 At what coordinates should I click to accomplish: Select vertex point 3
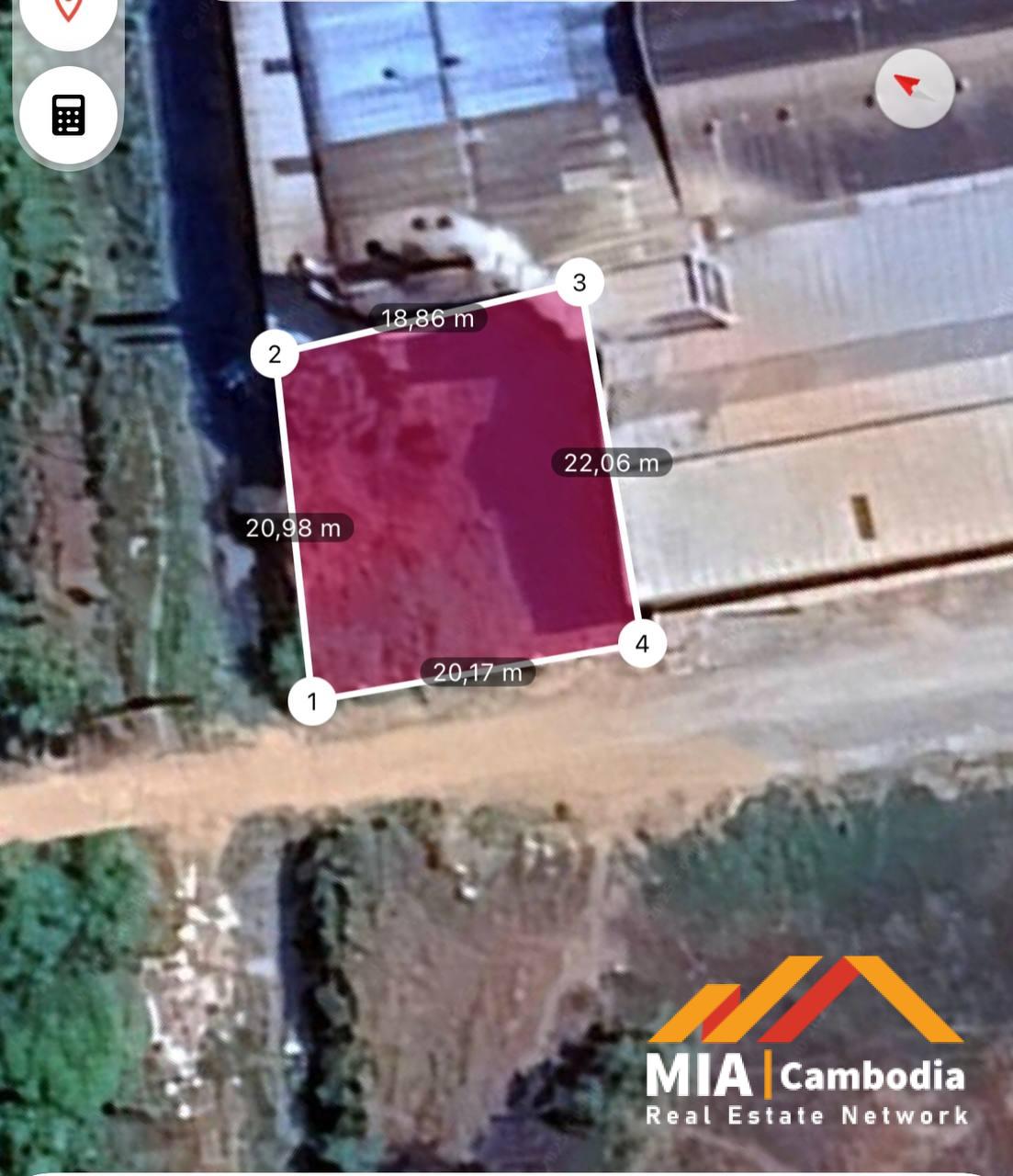(x=579, y=282)
